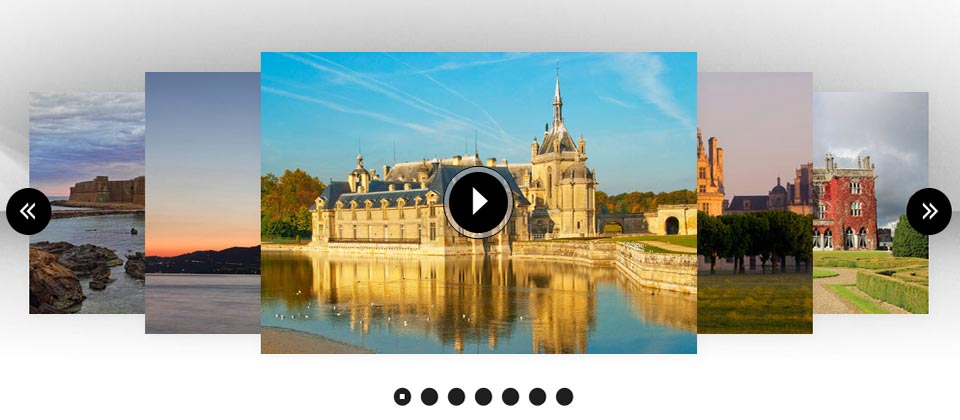This screenshot has width=960, height=420.
Task: Jump to the last slide dot
Action: coord(564,397)
